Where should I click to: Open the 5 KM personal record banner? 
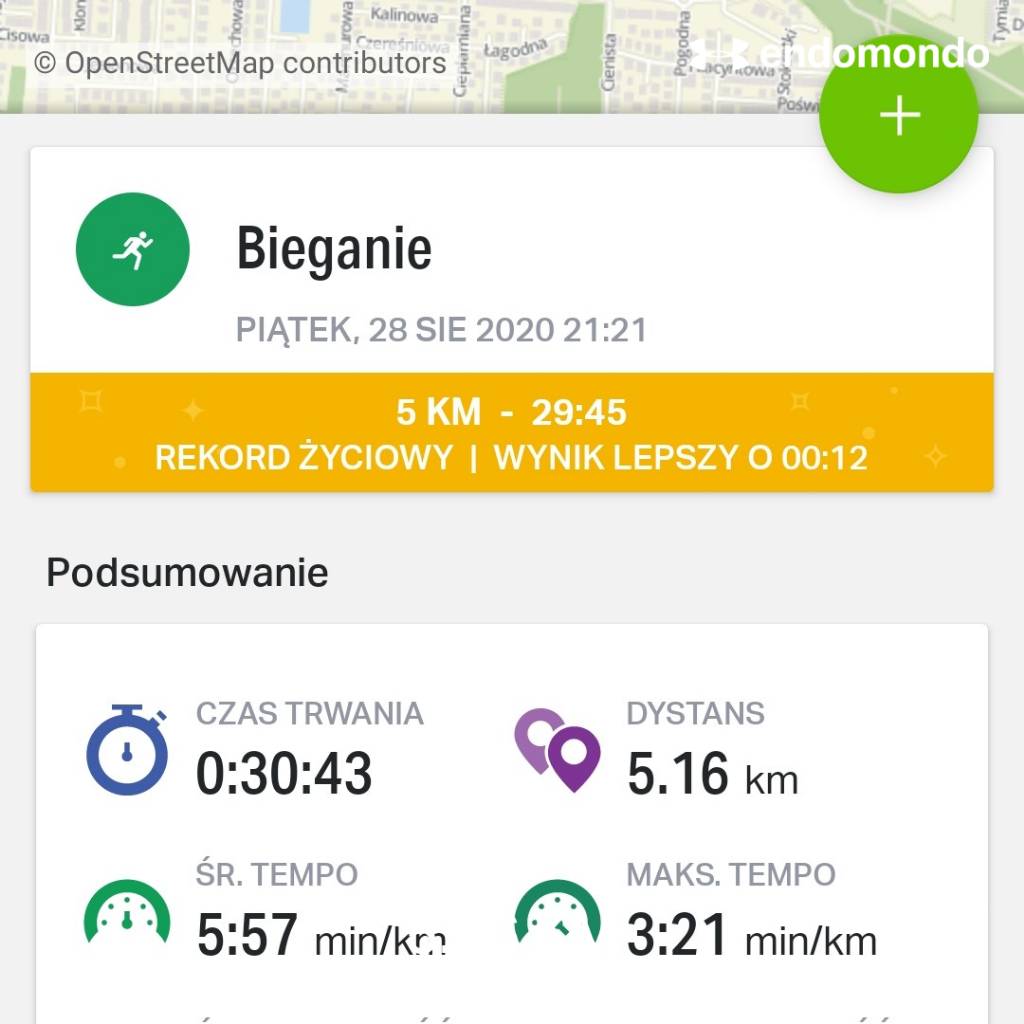click(x=511, y=434)
